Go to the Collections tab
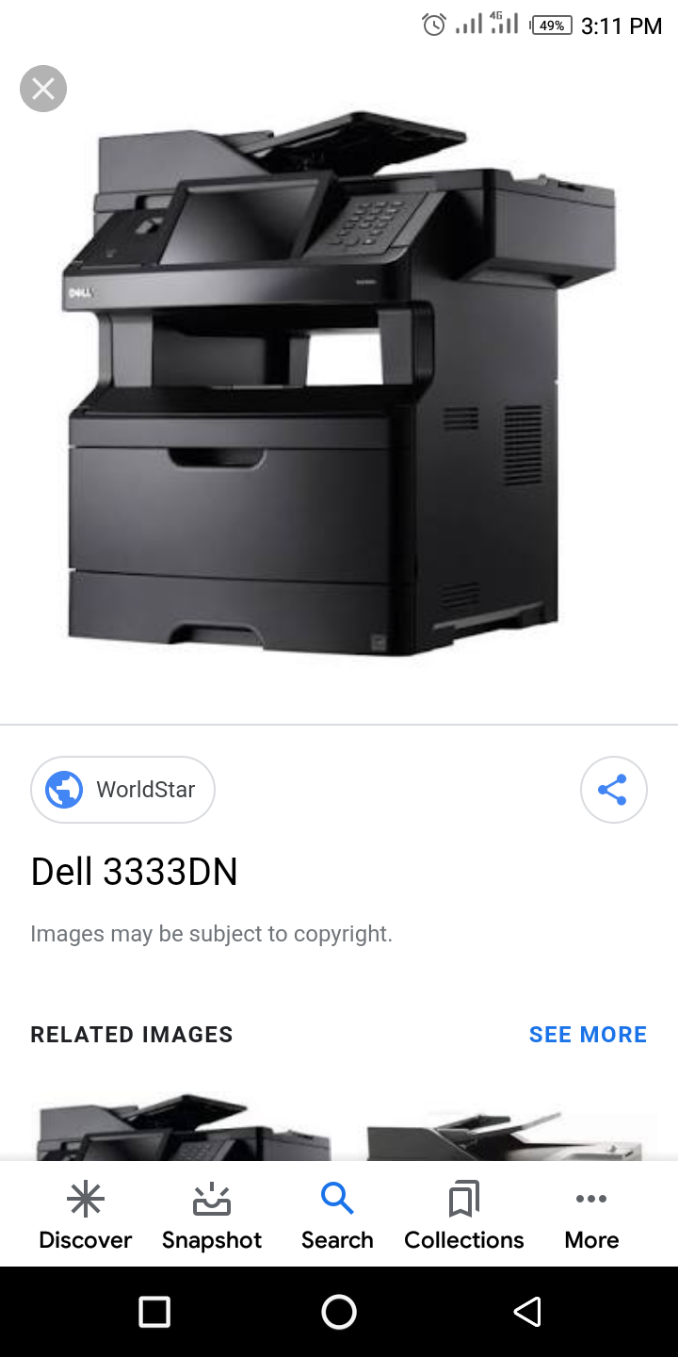This screenshot has width=678, height=1357. (463, 1215)
